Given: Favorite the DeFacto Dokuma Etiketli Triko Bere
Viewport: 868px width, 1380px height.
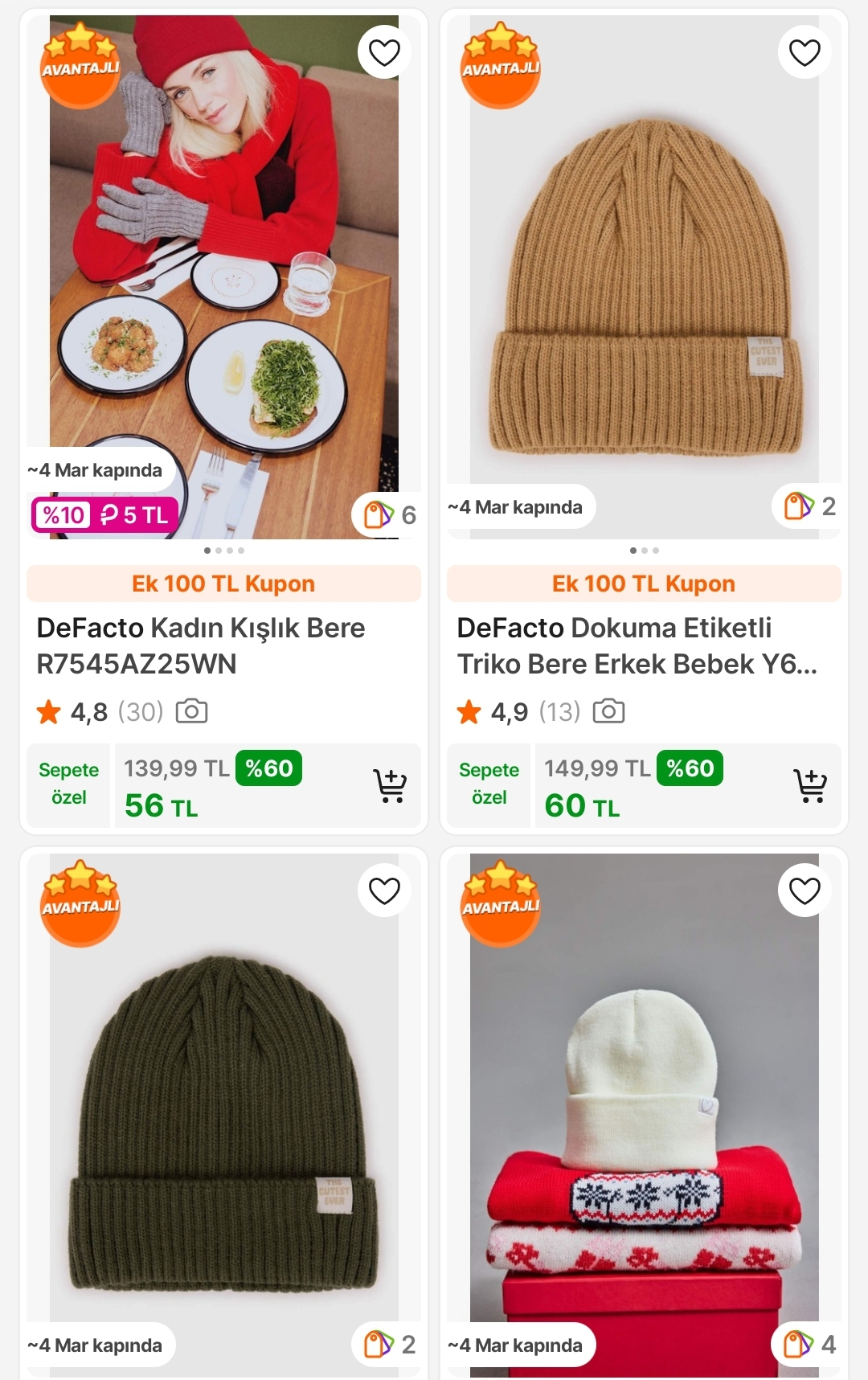Looking at the screenshot, I should pos(805,52).
